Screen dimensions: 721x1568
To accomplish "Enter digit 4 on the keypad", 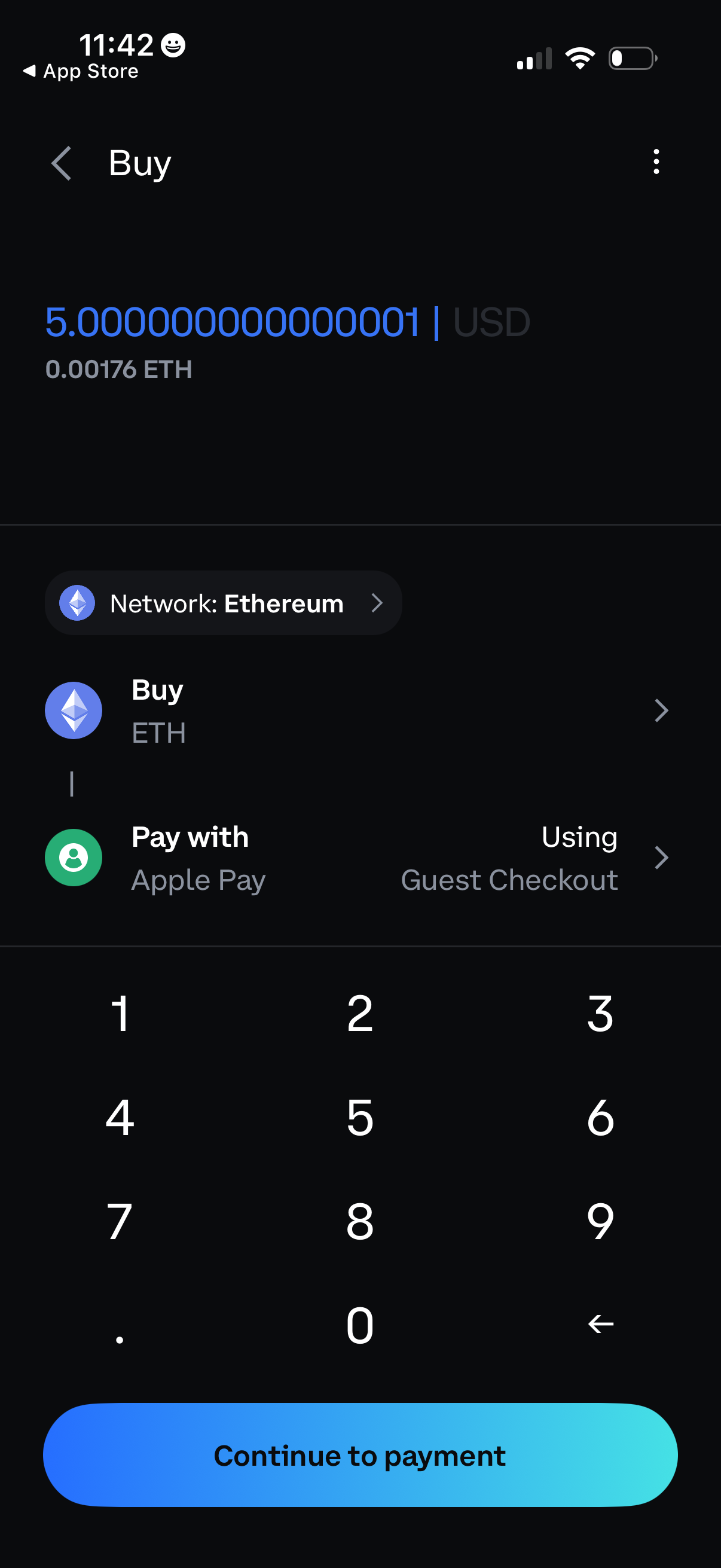I will click(x=120, y=1118).
